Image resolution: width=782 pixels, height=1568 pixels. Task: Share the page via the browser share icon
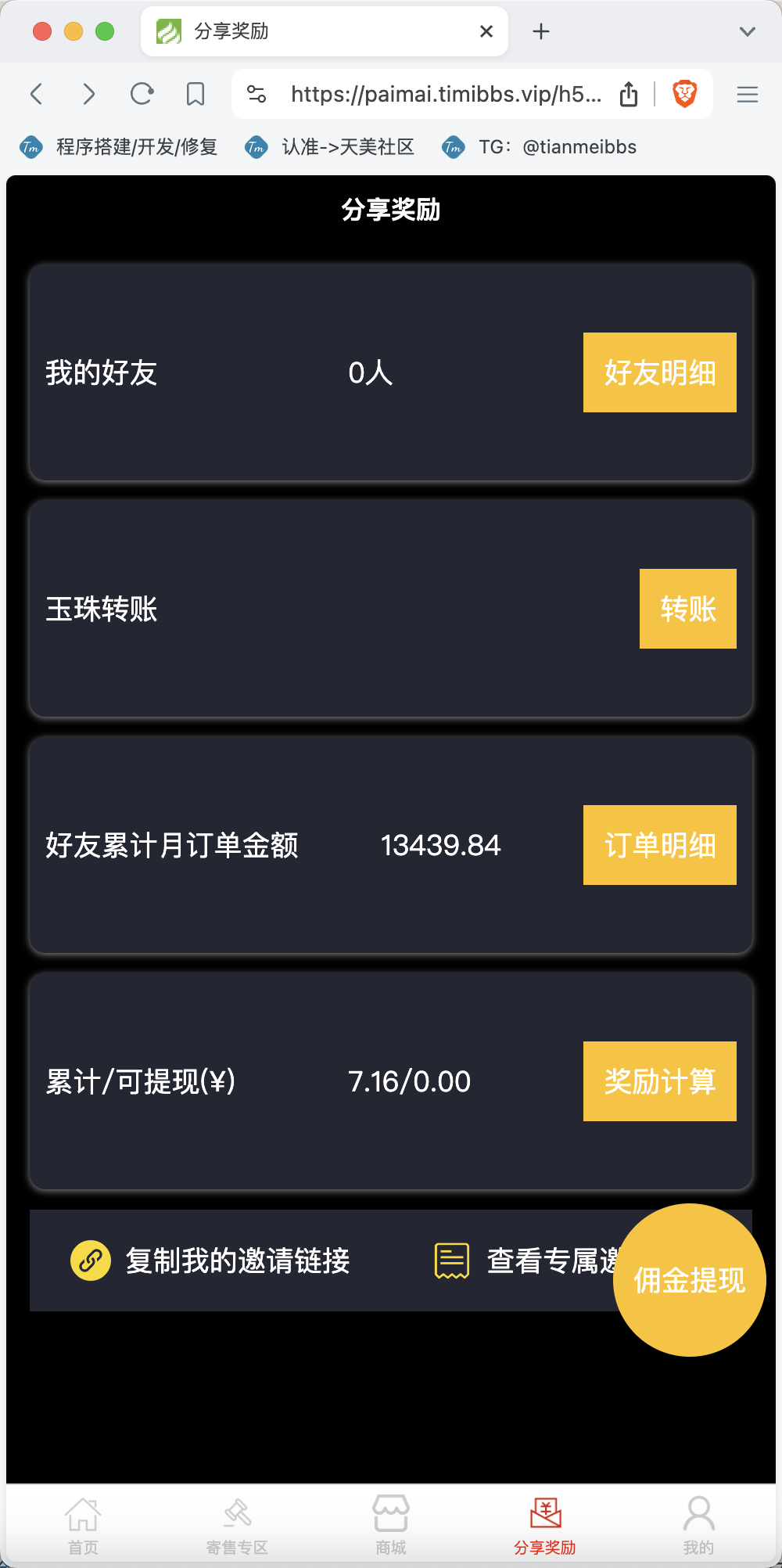(629, 94)
